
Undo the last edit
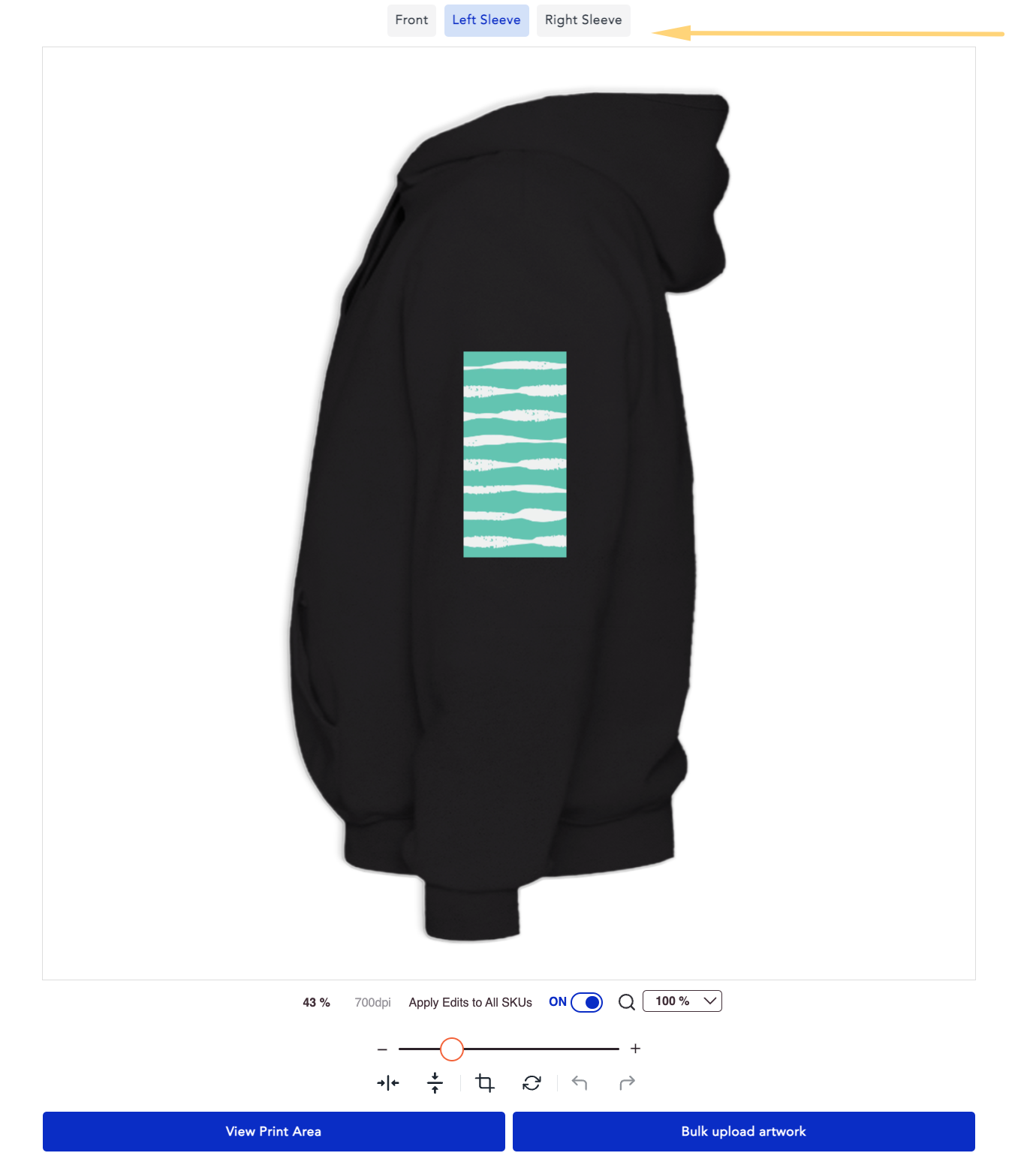point(579,1082)
